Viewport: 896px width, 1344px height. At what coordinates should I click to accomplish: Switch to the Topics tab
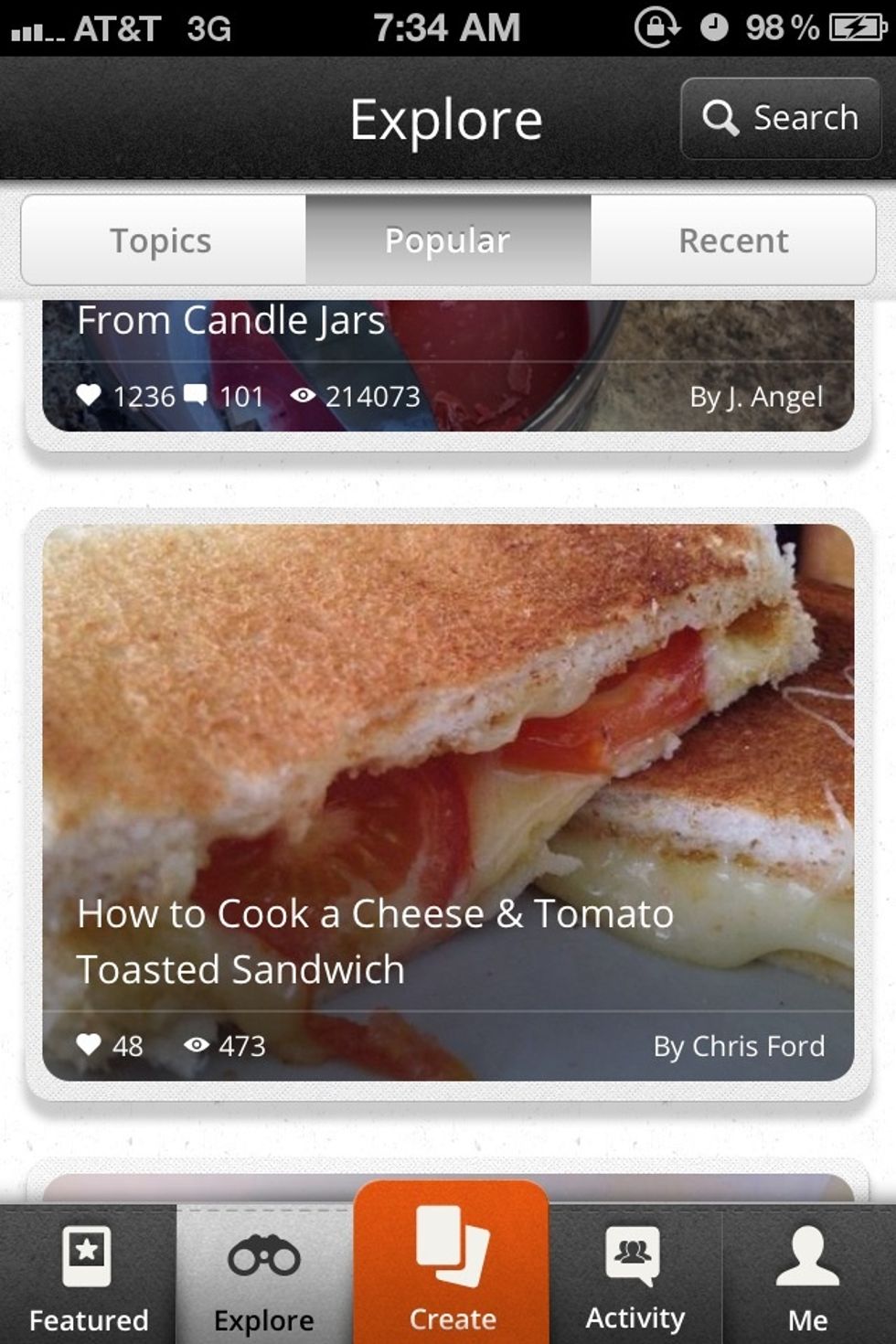click(x=160, y=240)
